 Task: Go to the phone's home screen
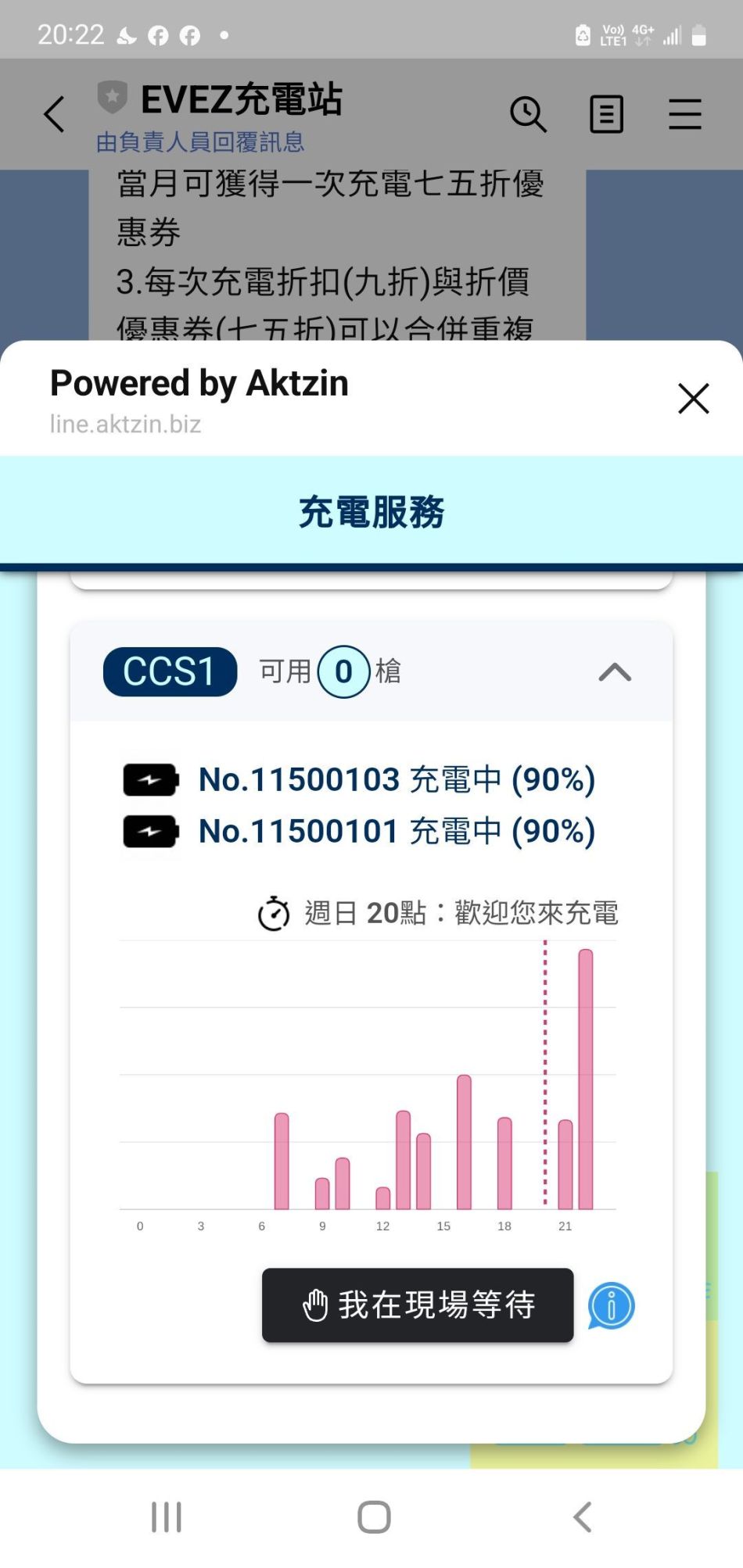click(374, 1517)
